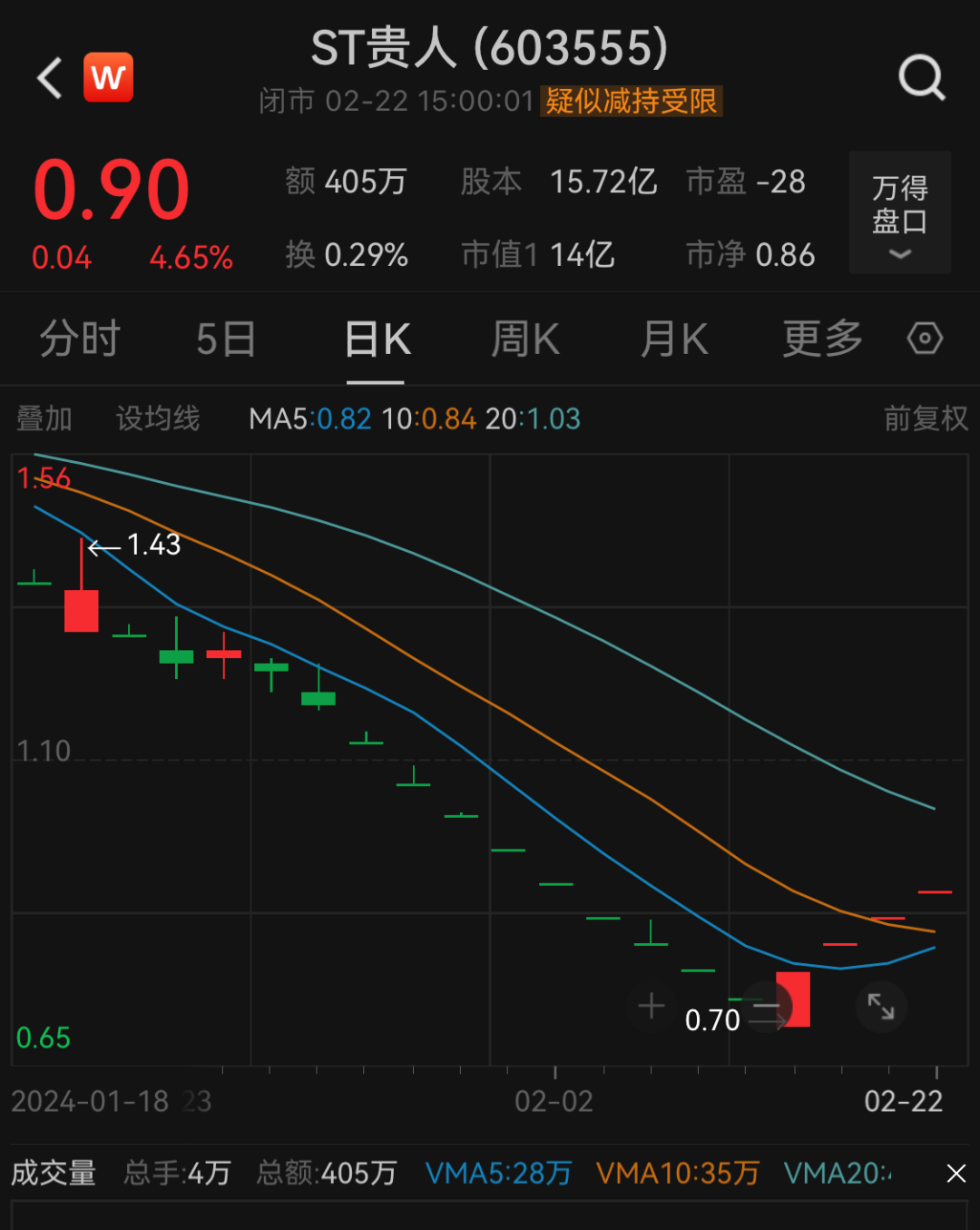Image resolution: width=980 pixels, height=1230 pixels.
Task: Select the 0.70 low price marker
Action: (x=712, y=1019)
